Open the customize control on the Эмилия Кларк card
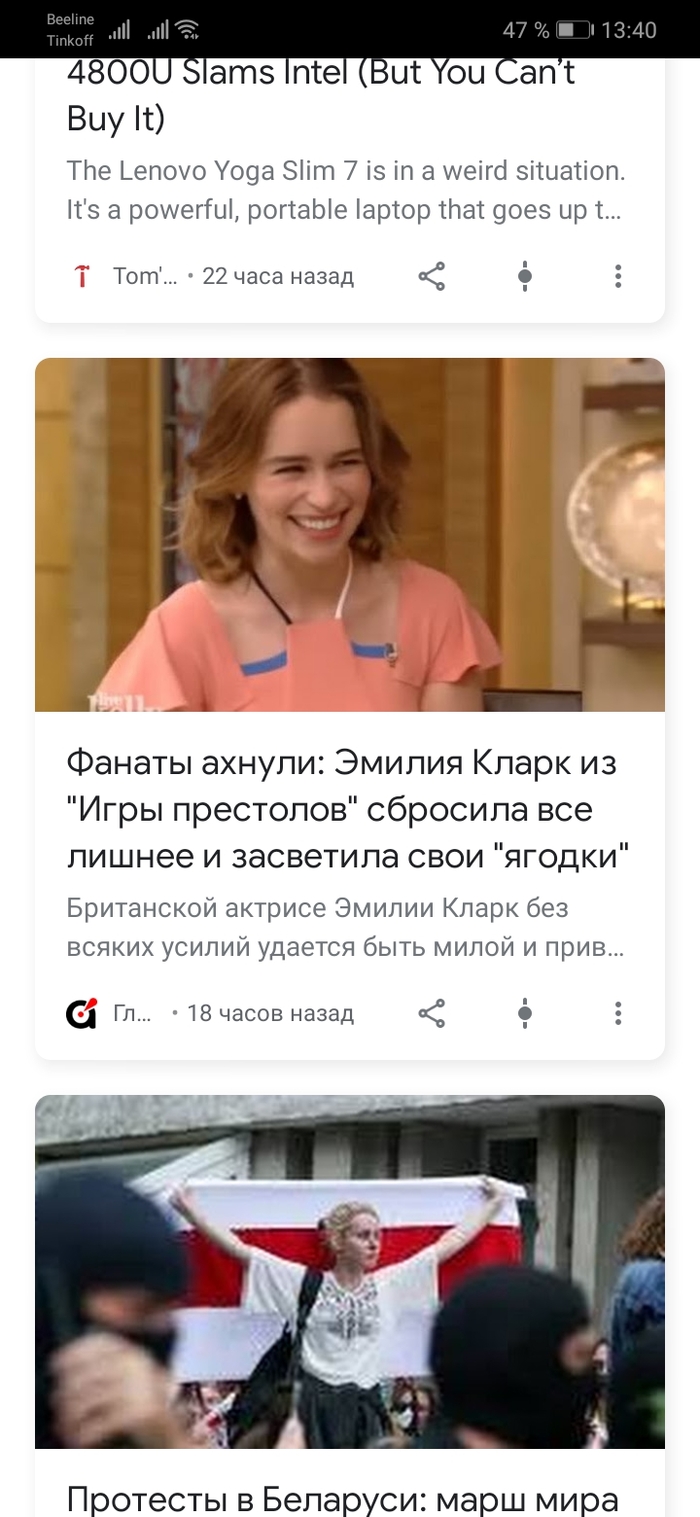700x1517 pixels. (x=525, y=1014)
